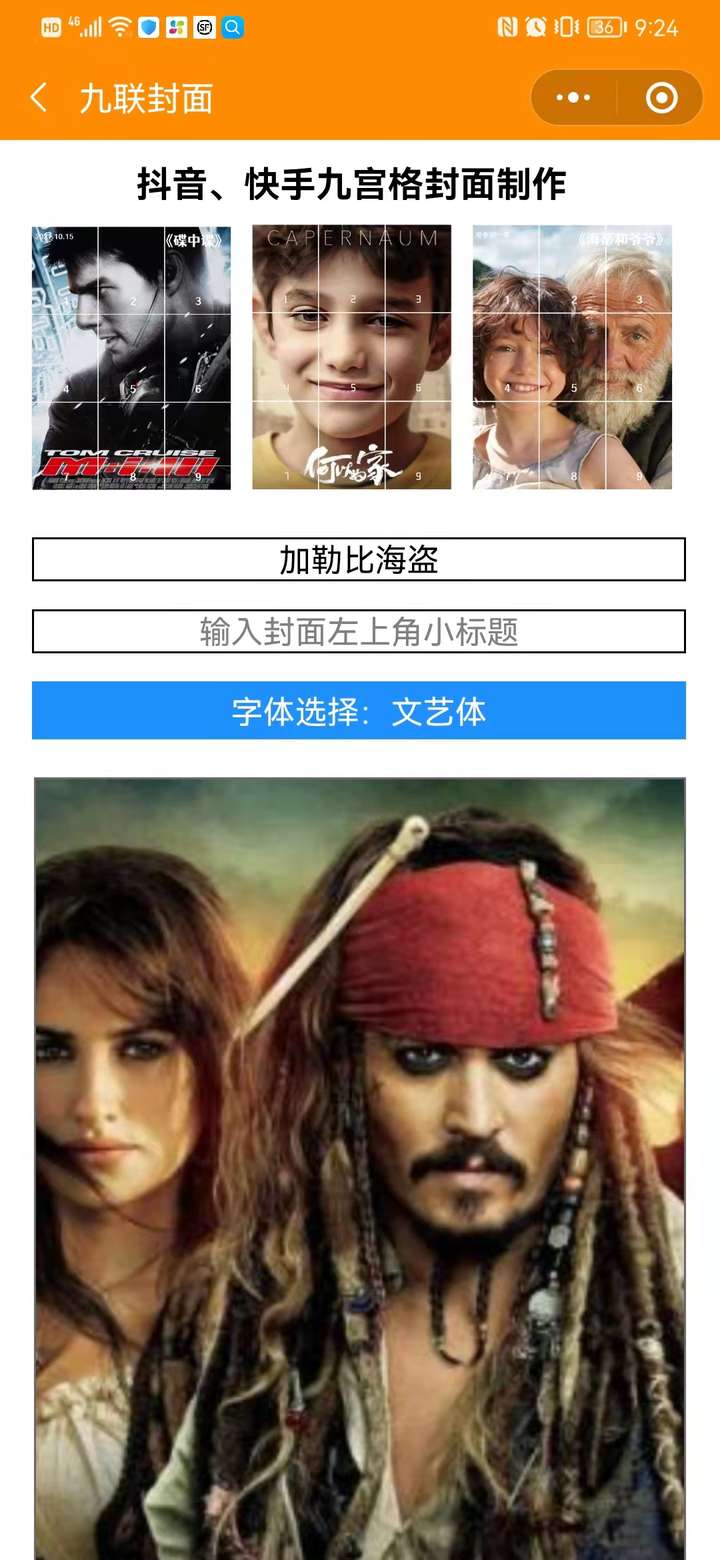Screen dimensions: 720x1560
Task: Tap the 输入封面左上角小标题 field
Action: [x=359, y=632]
